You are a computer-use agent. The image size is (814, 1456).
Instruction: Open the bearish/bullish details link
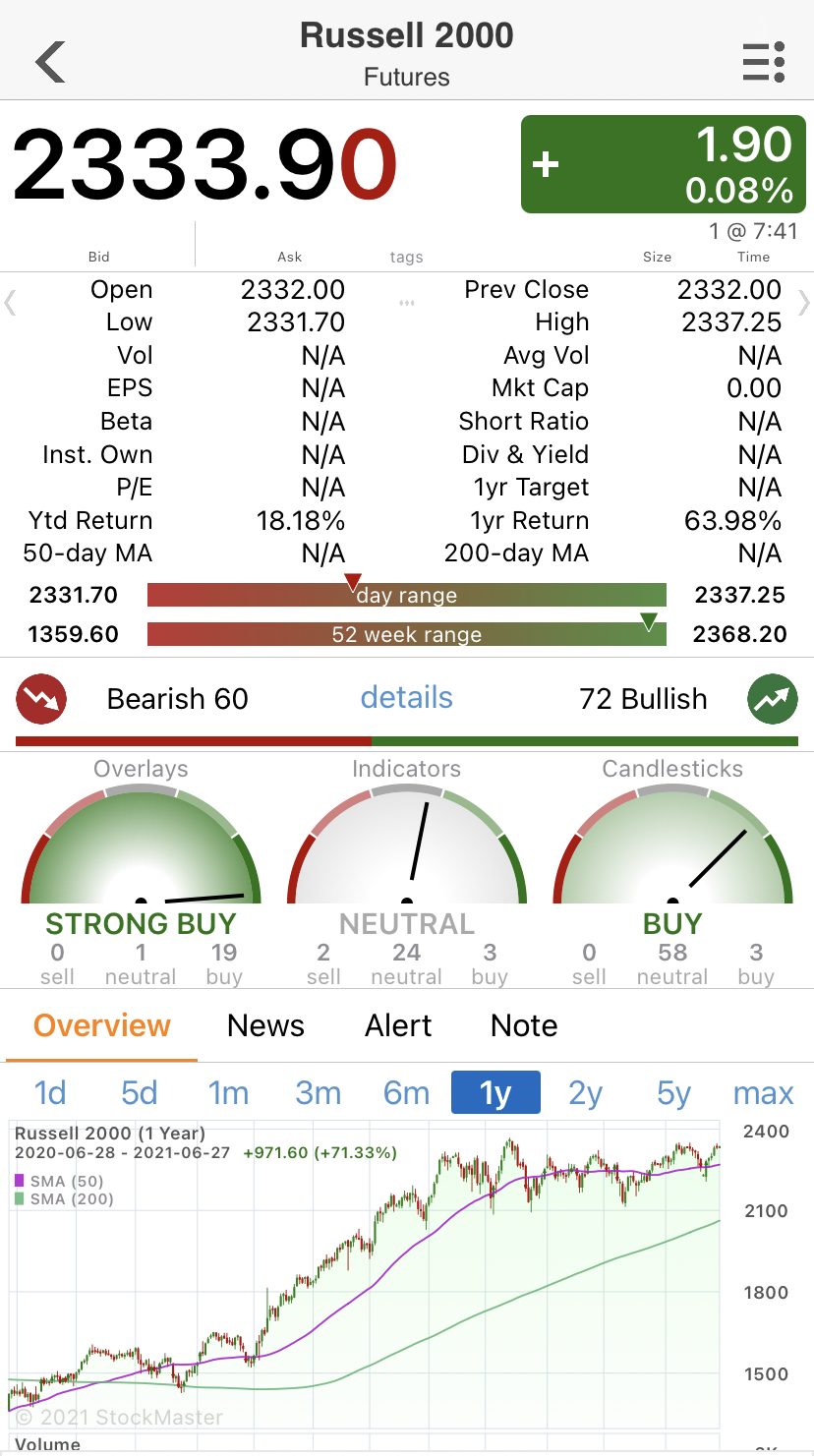coord(406,698)
